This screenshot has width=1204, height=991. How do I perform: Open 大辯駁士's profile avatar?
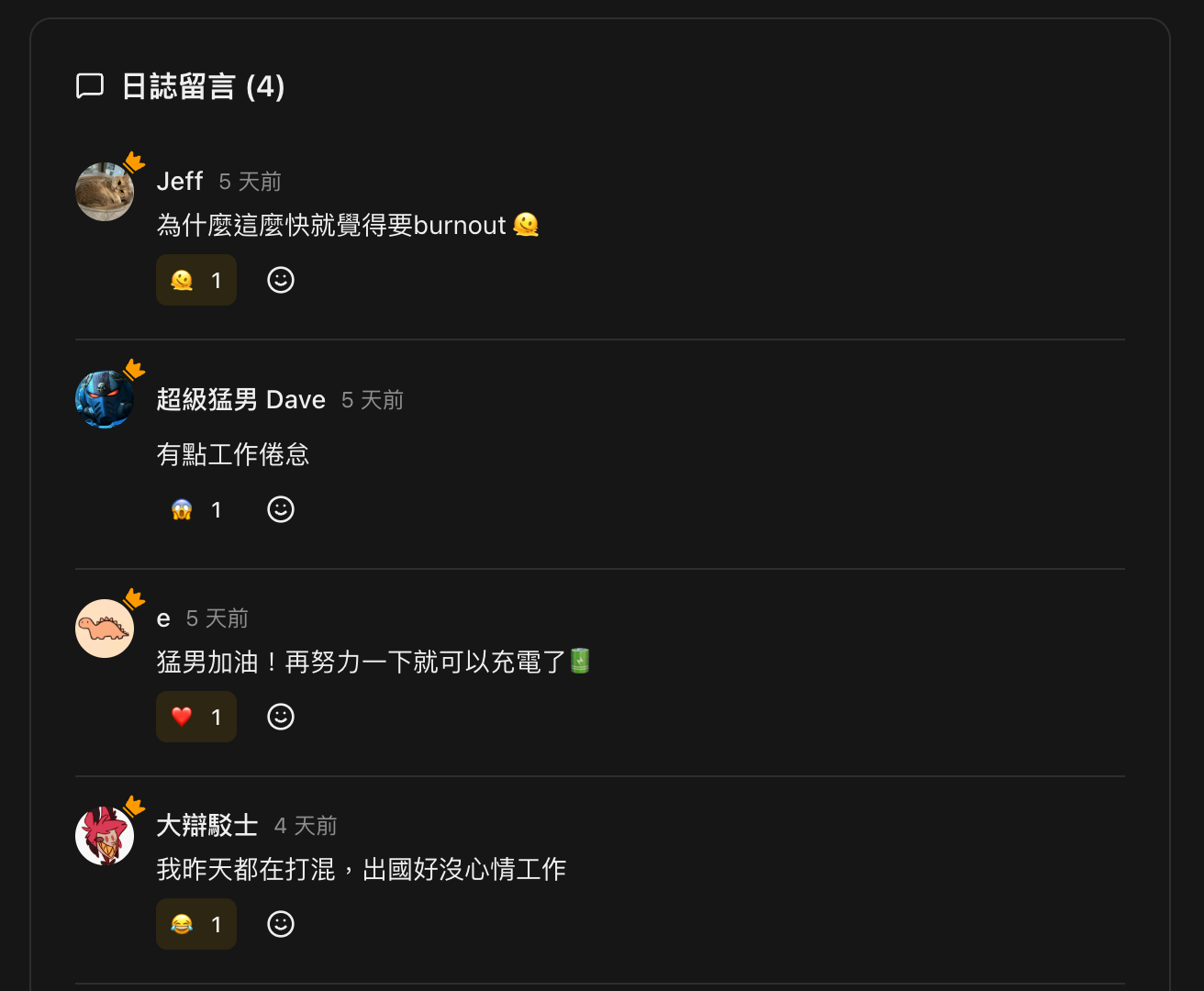tap(105, 836)
